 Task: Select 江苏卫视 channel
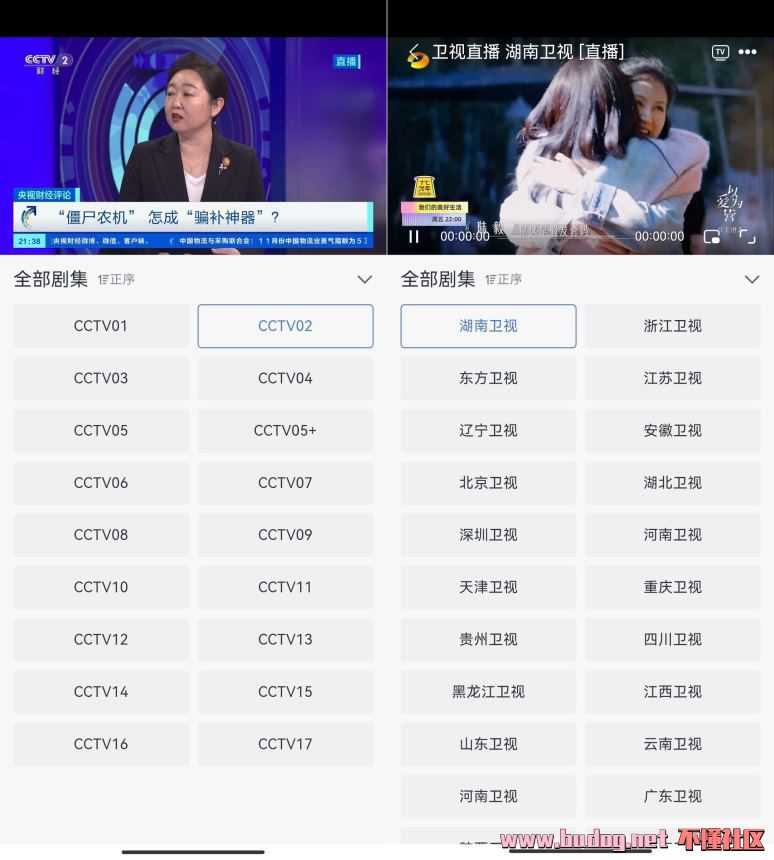pos(672,378)
